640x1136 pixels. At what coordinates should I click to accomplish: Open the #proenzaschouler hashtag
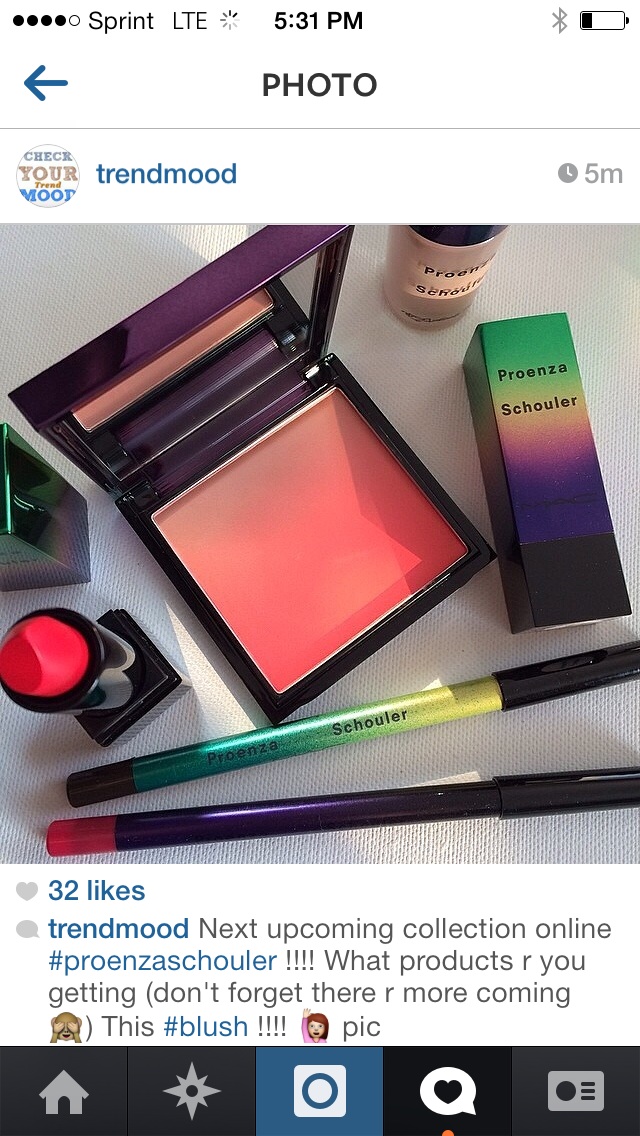click(x=162, y=962)
